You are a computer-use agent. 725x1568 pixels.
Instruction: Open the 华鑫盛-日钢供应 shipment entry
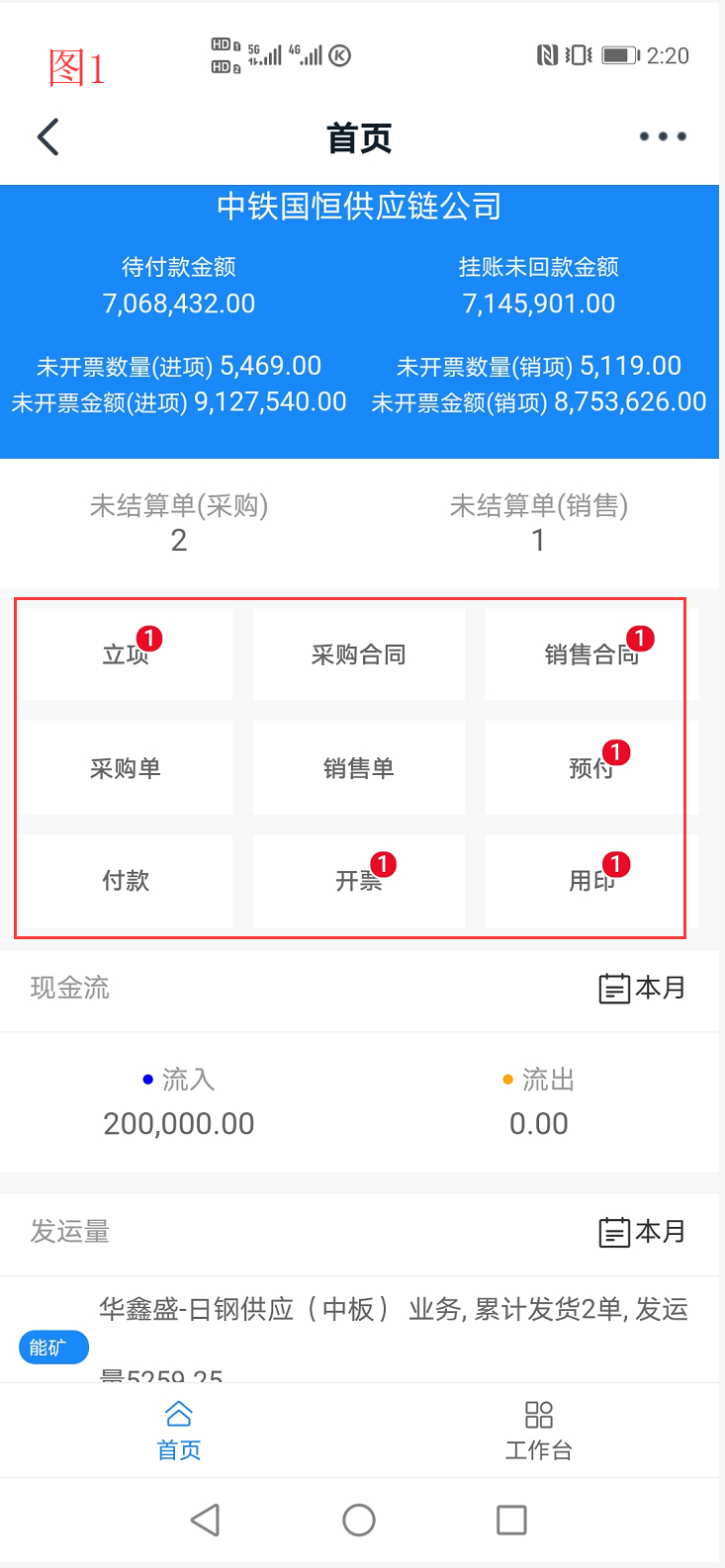tap(393, 1311)
